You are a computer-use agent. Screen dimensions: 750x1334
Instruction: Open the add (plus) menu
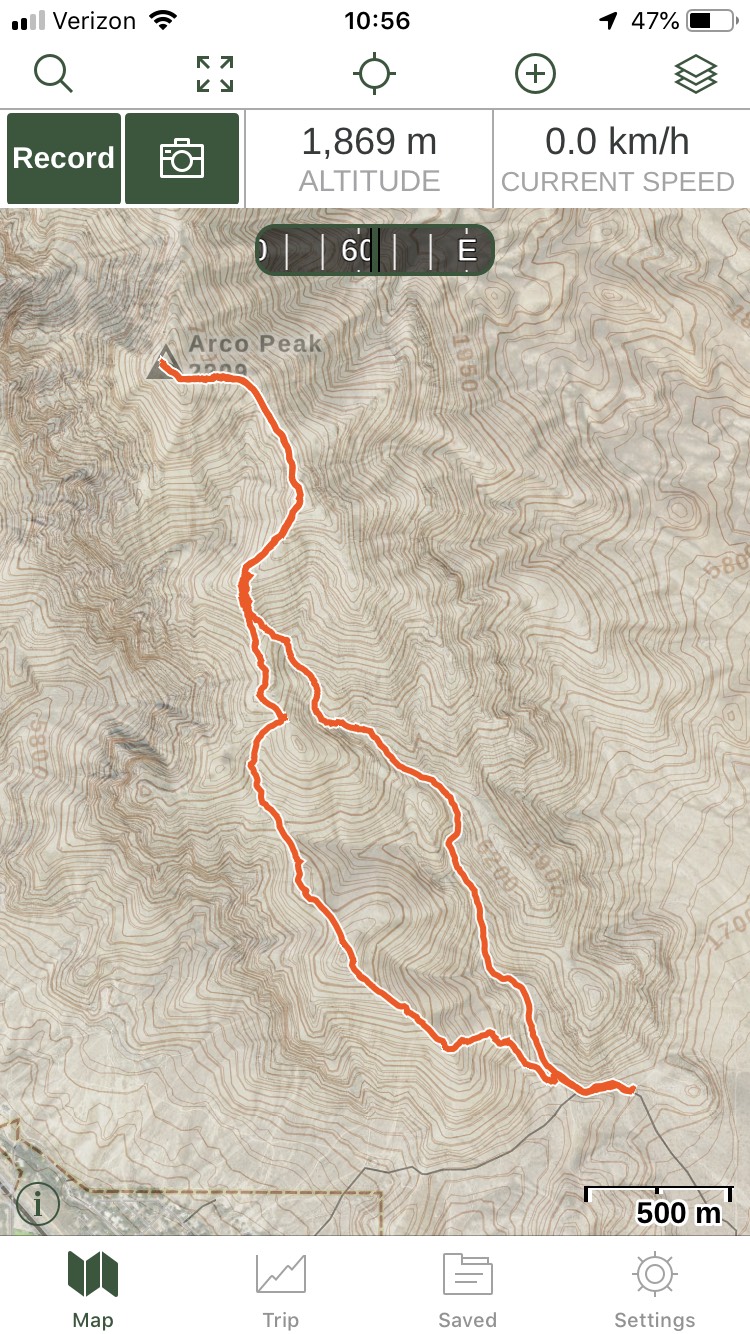coord(536,74)
